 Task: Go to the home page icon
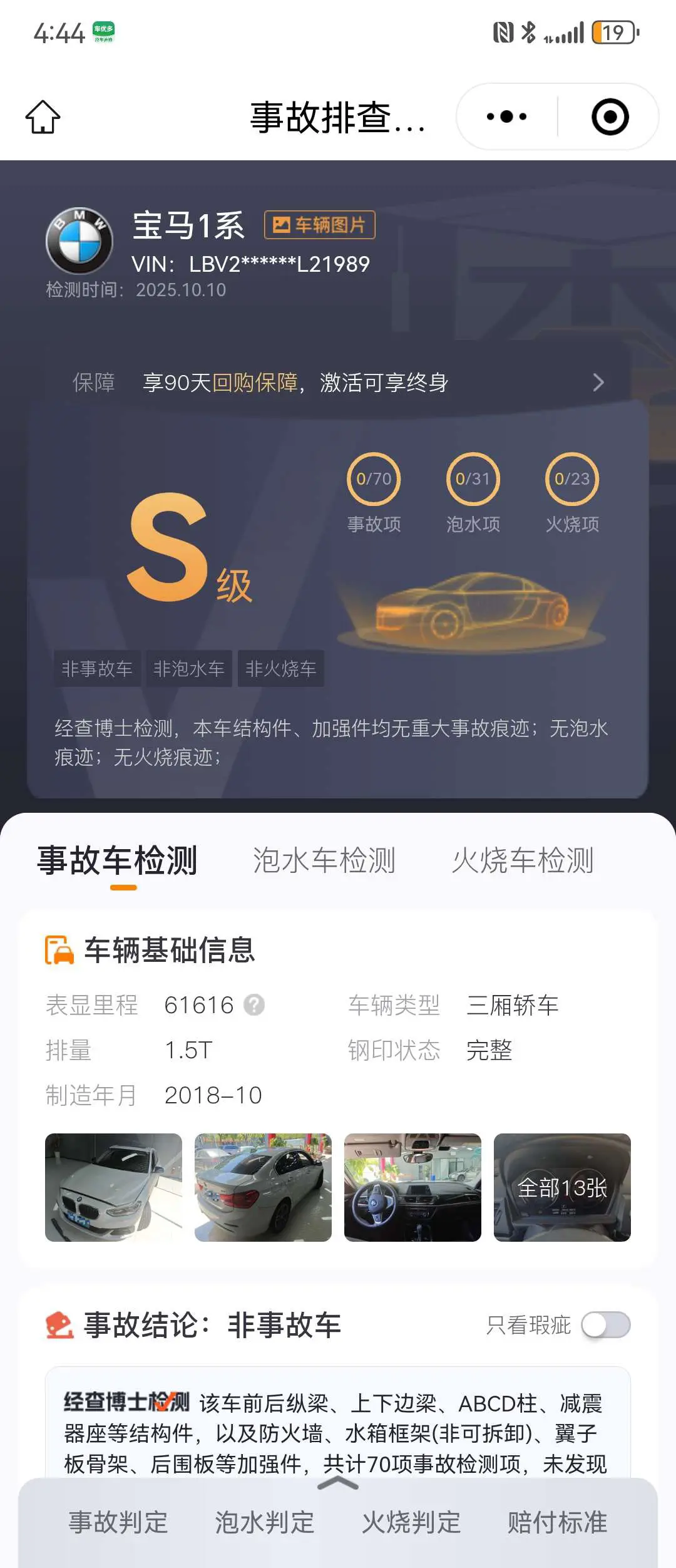click(x=43, y=117)
